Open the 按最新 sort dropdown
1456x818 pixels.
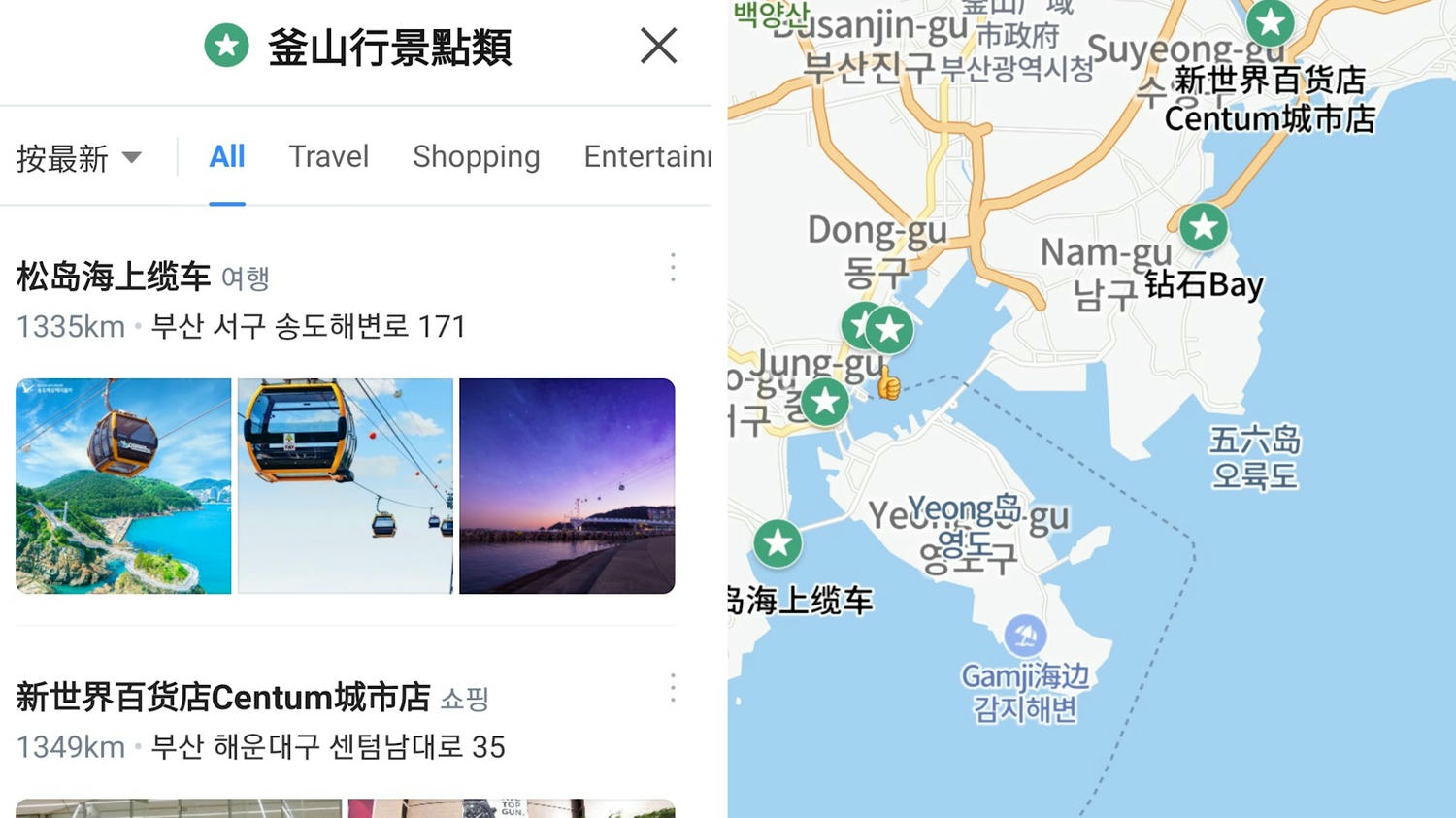[79, 157]
